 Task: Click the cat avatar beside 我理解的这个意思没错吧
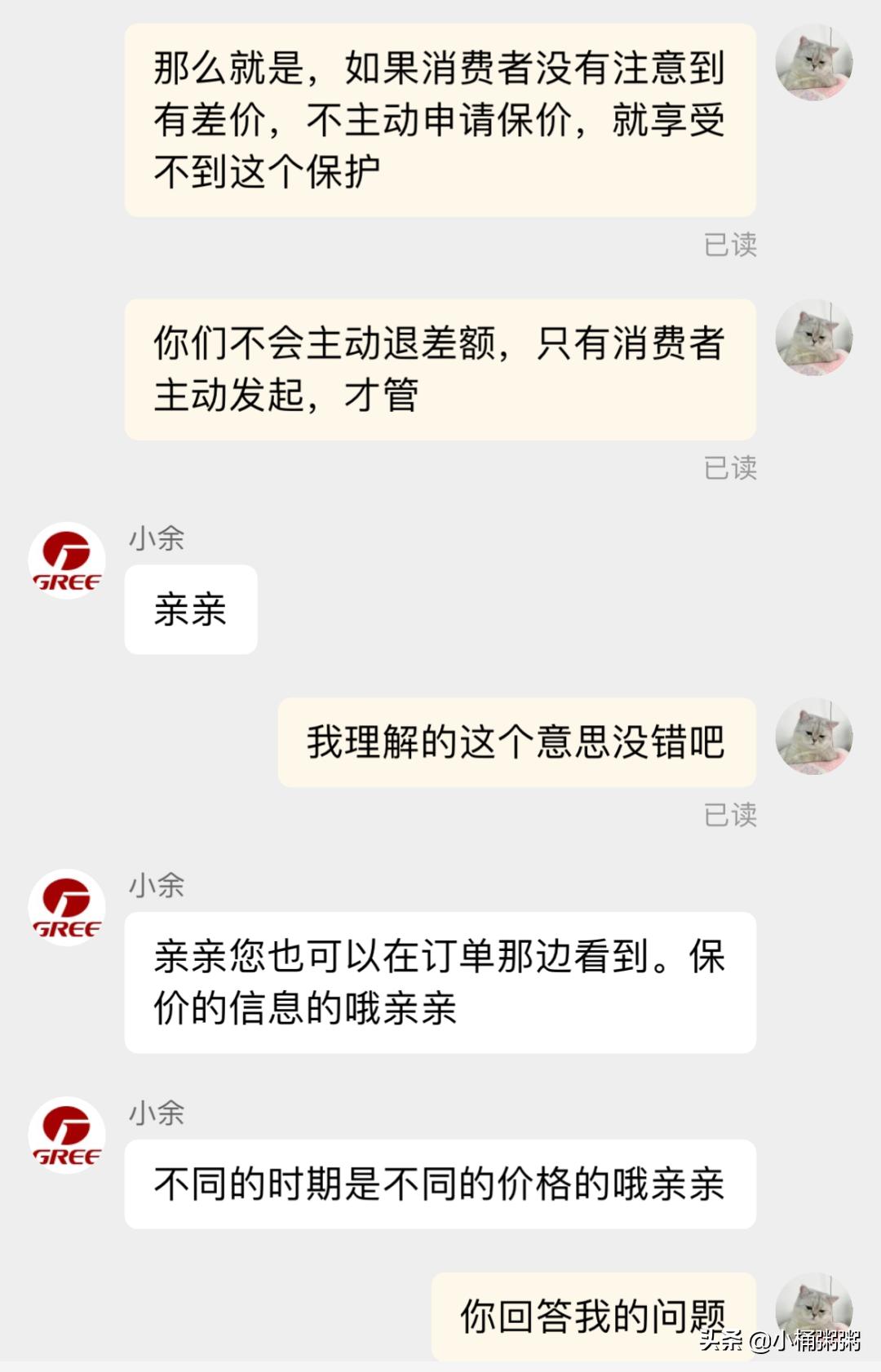coord(816,738)
